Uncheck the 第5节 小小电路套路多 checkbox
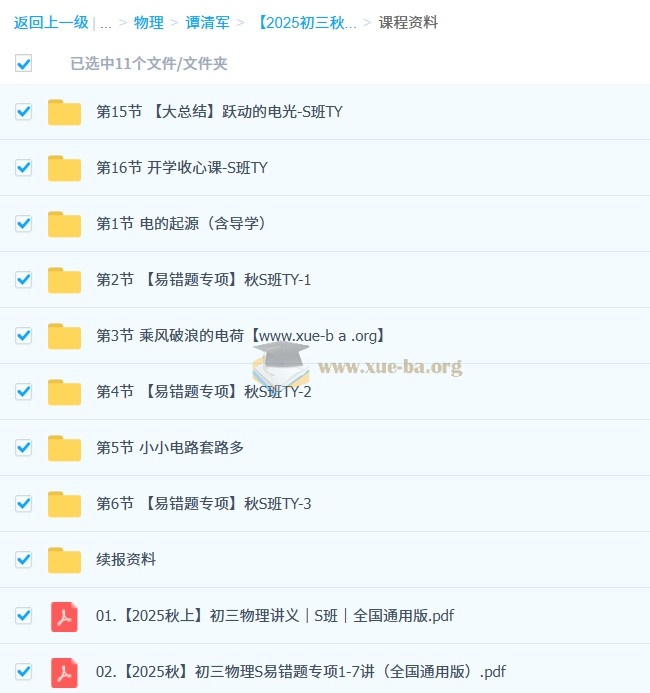The image size is (650, 693). pos(24,448)
